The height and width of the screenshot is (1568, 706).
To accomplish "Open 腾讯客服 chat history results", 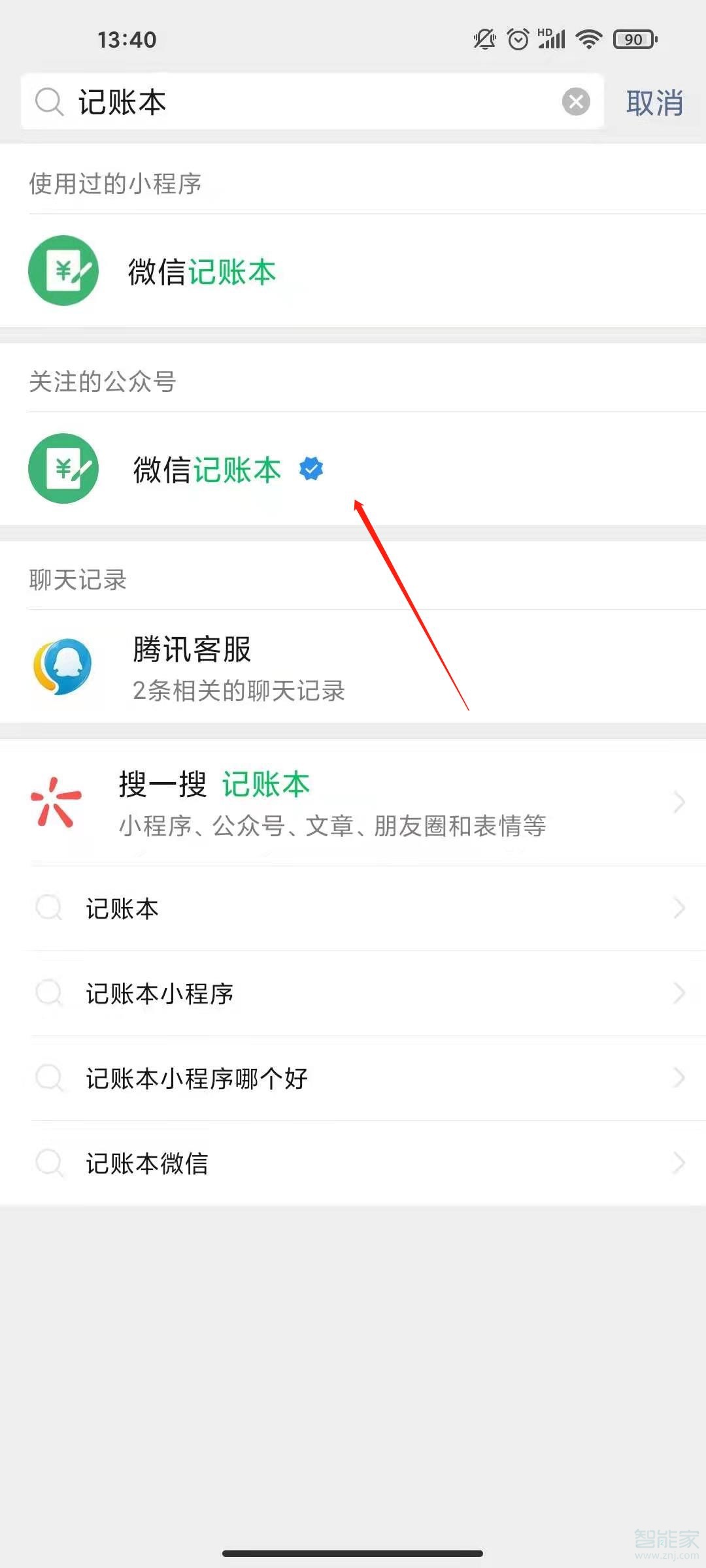I will click(239, 666).
